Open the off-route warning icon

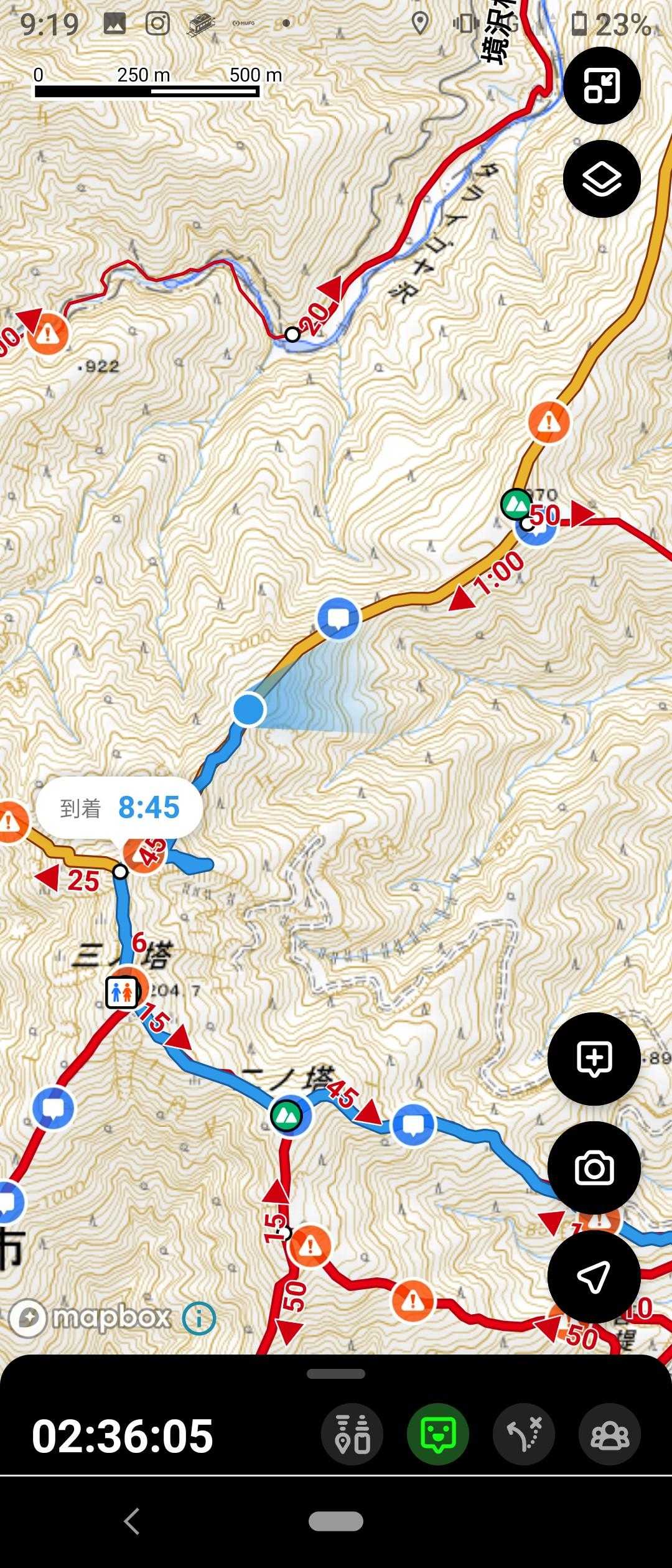point(524,1435)
